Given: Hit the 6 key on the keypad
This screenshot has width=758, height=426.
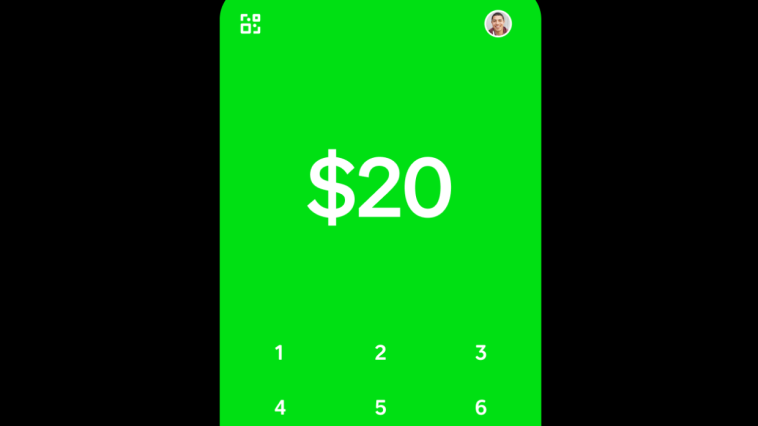Looking at the screenshot, I should coord(481,407).
